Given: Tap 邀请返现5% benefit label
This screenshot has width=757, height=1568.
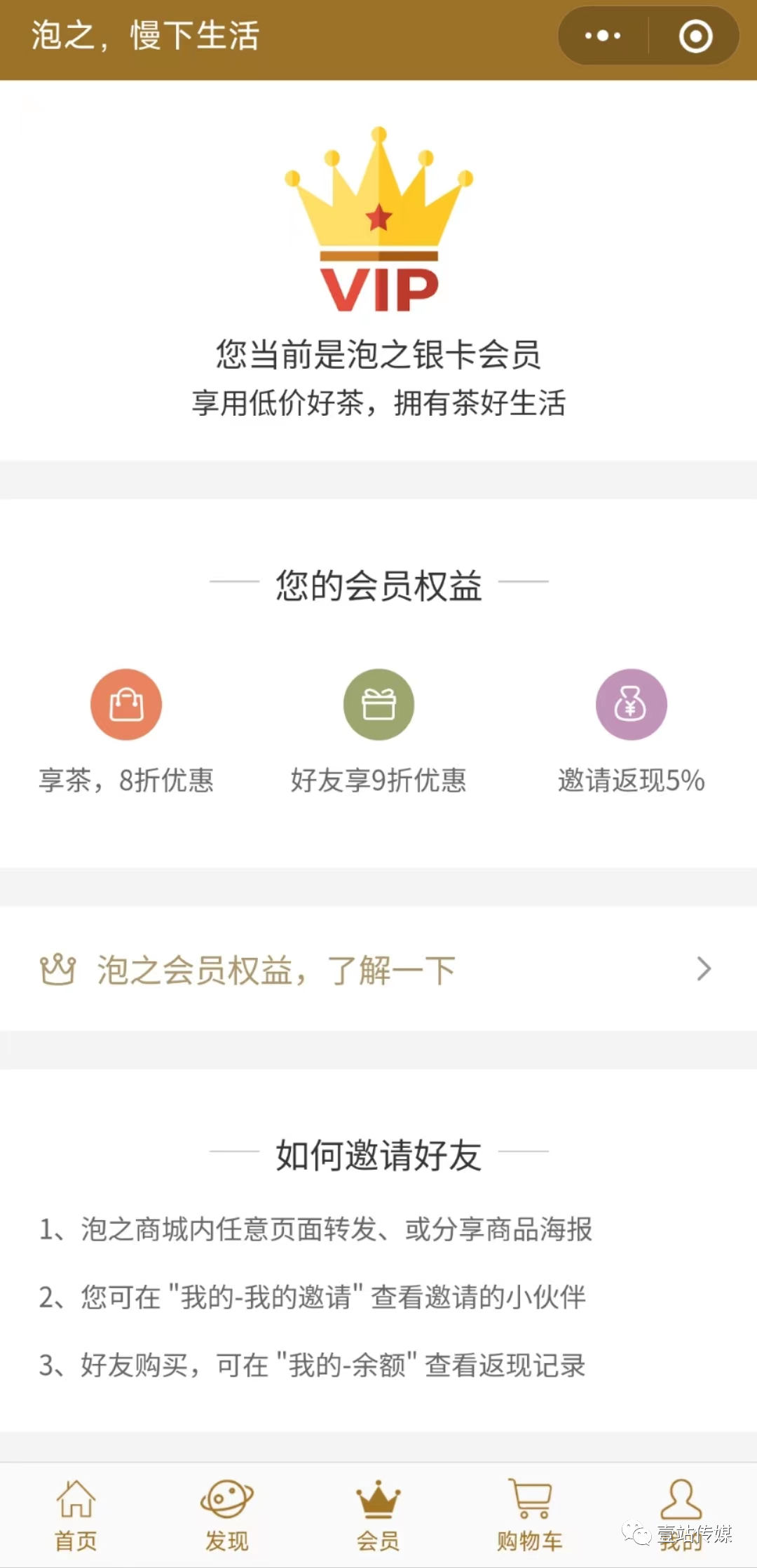Looking at the screenshot, I should (x=631, y=780).
